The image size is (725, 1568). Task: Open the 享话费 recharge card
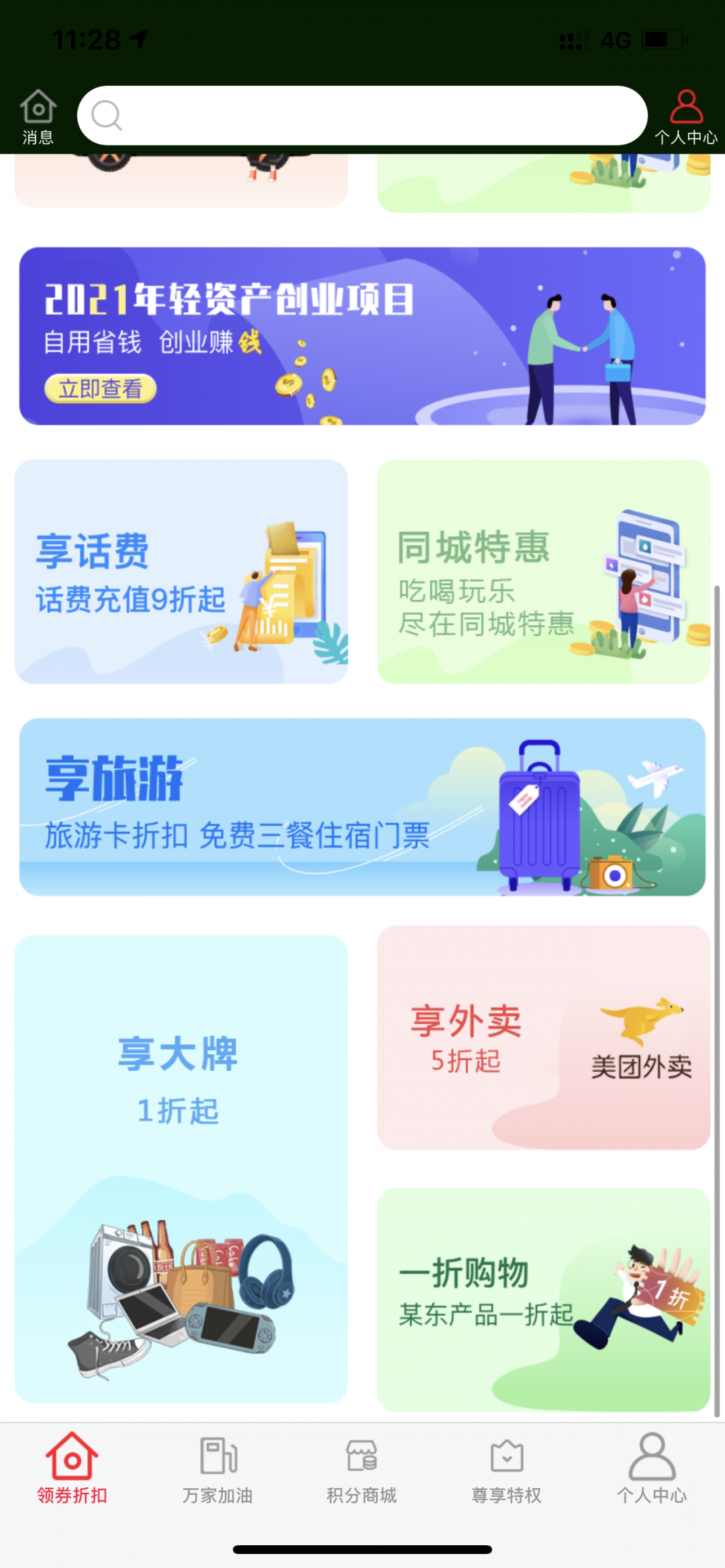coord(181,572)
